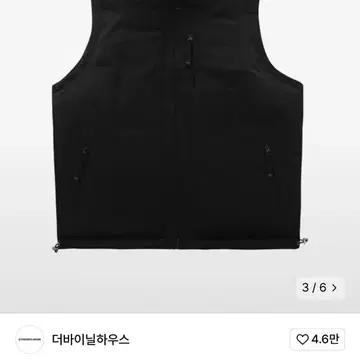The image size is (360, 360).
Task: Go to the next image via 3 / 6 indicator
Action: (320, 288)
